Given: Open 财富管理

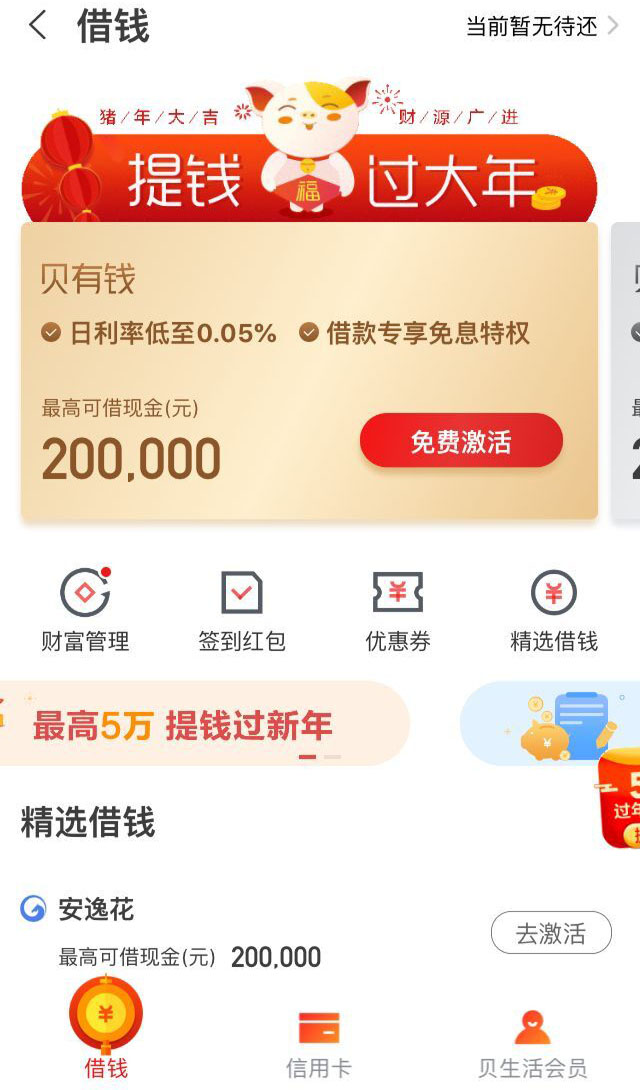Looking at the screenshot, I should click(x=85, y=611).
